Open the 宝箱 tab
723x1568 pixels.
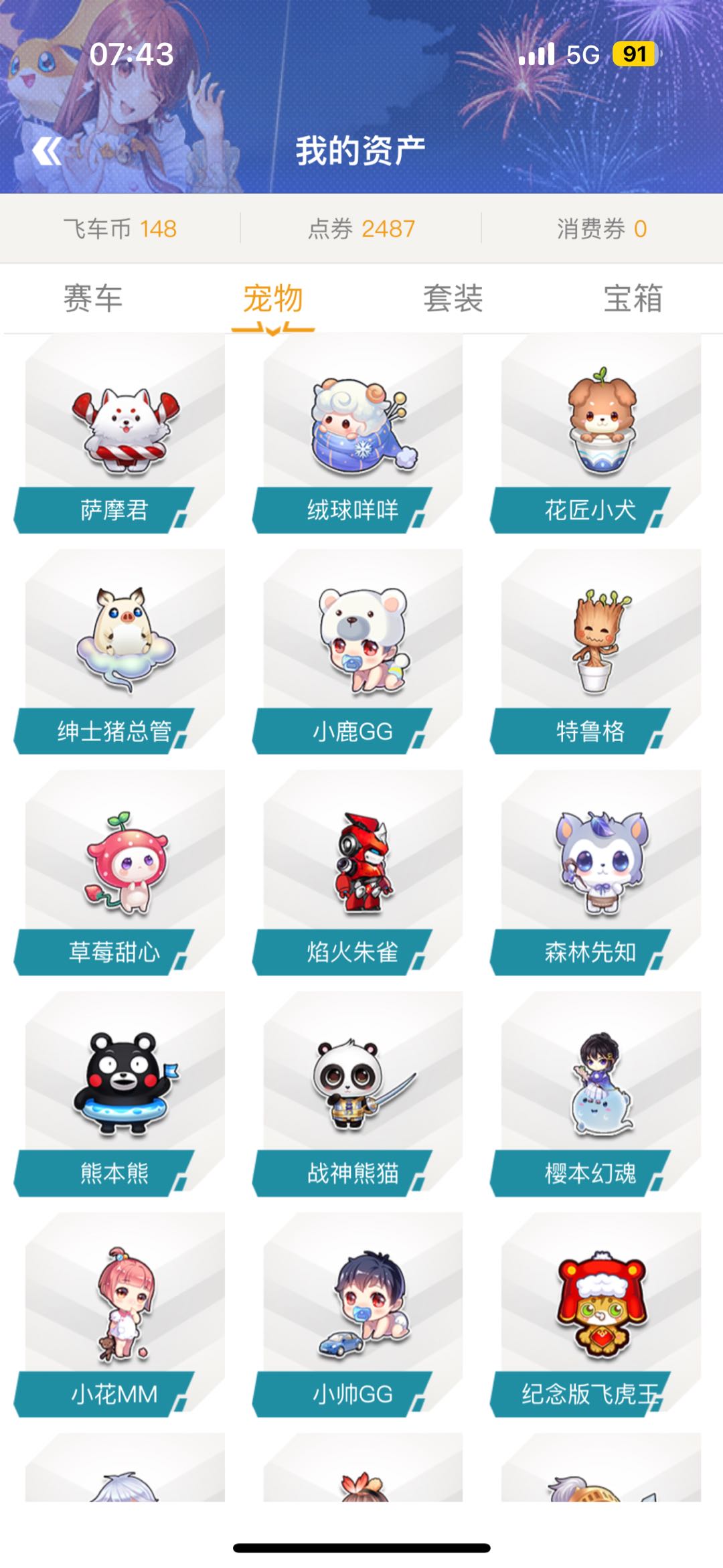pyautogui.click(x=633, y=299)
